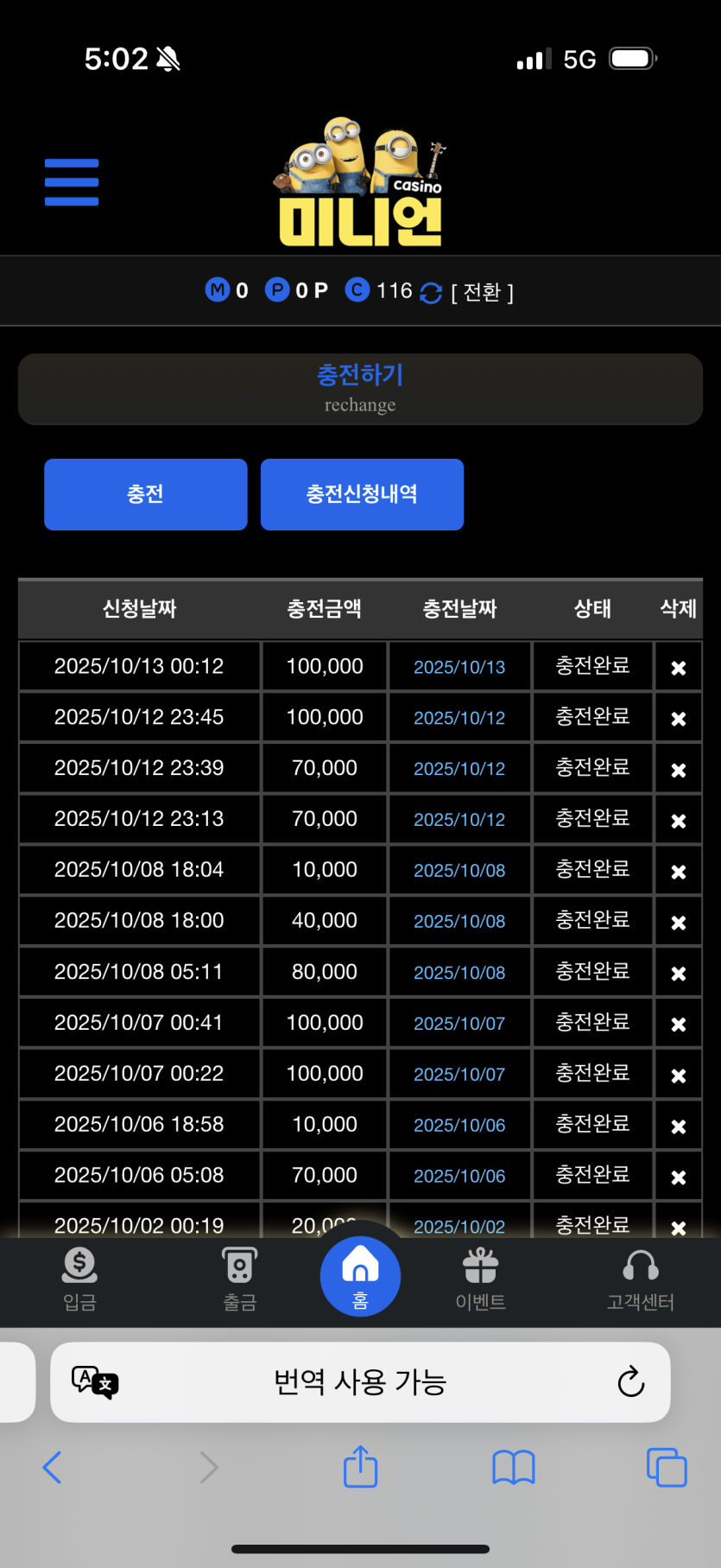The height and width of the screenshot is (1568, 721).
Task: Go to the 입금 deposit tab
Action: (79, 1279)
